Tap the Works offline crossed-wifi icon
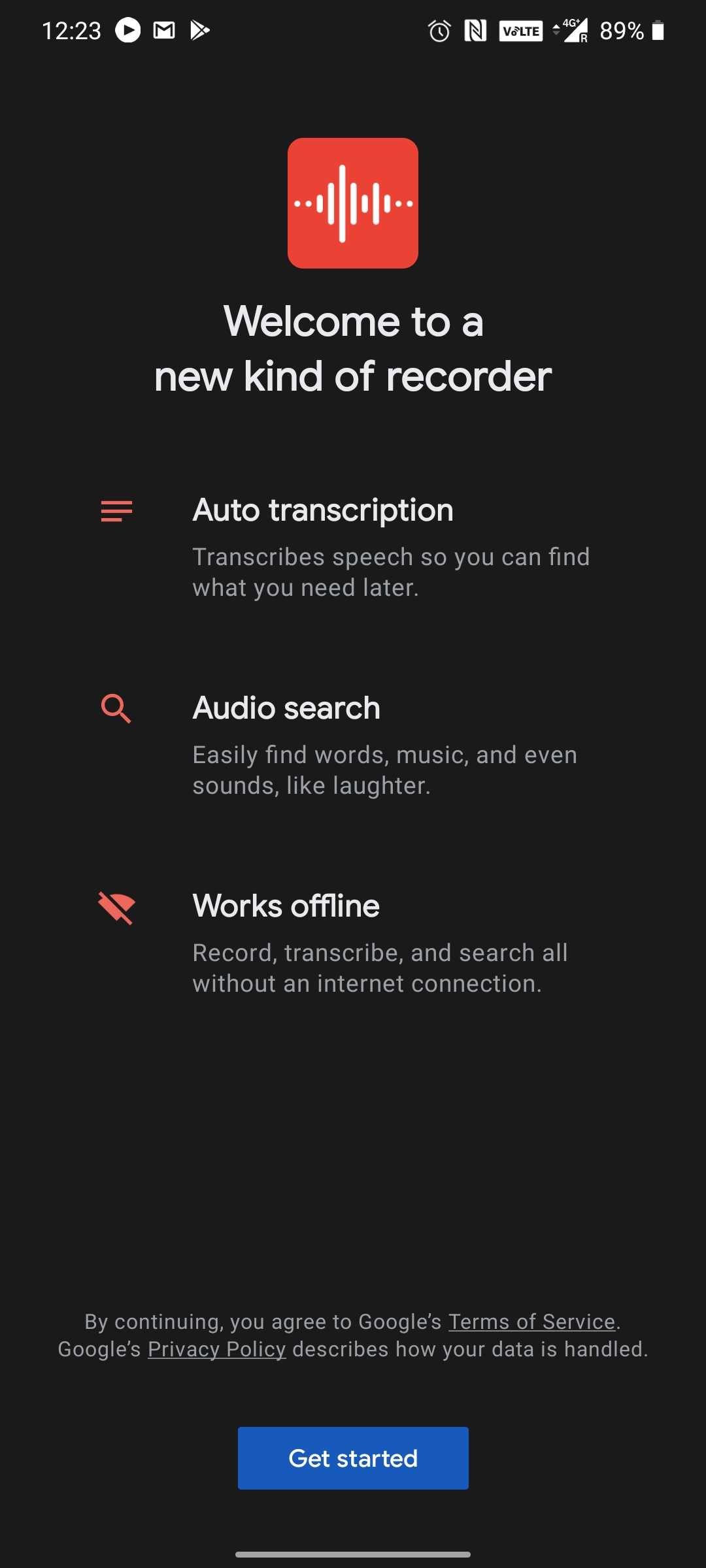 (116, 907)
